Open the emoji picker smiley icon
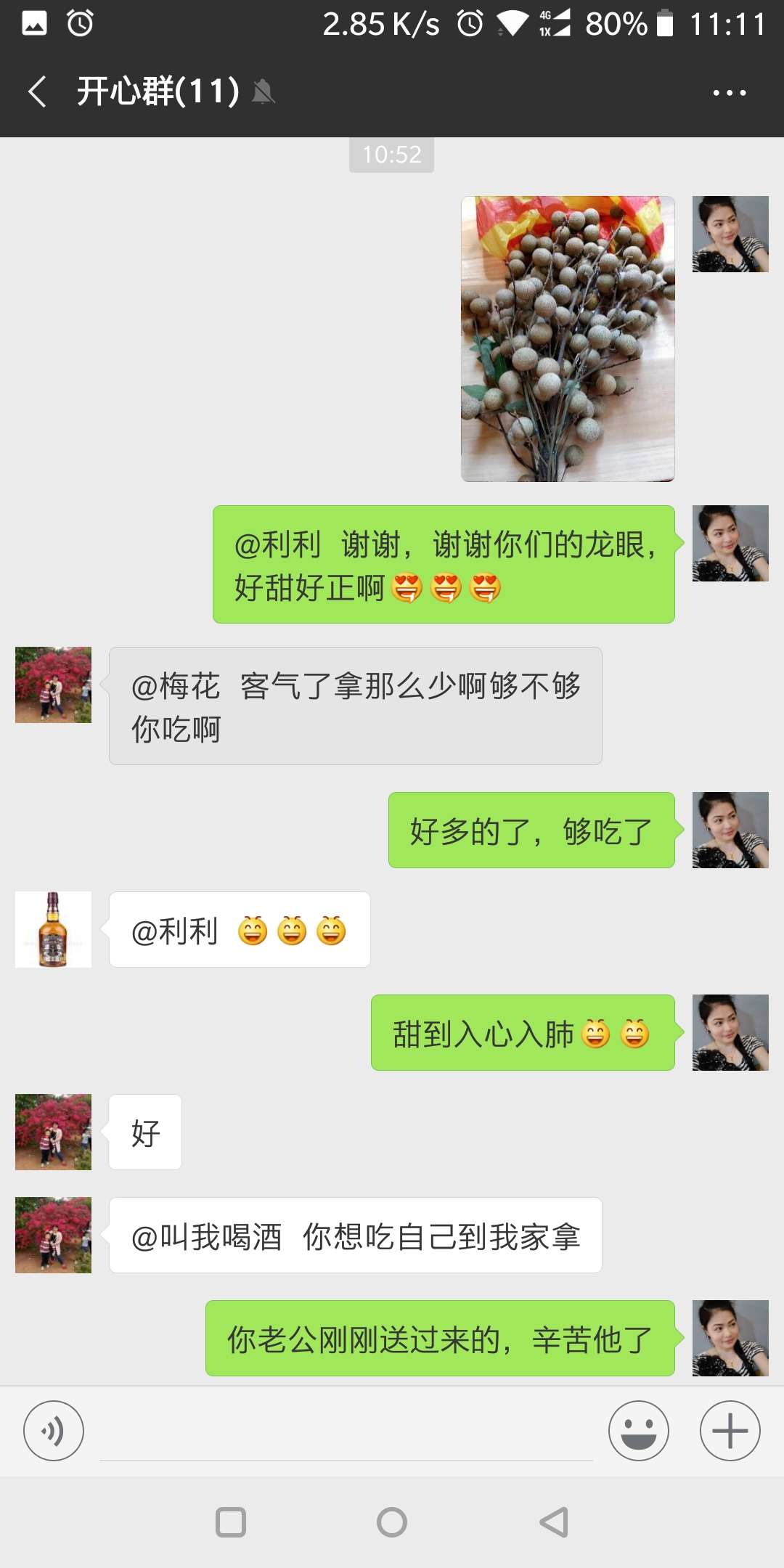The height and width of the screenshot is (1568, 784). click(x=638, y=1430)
